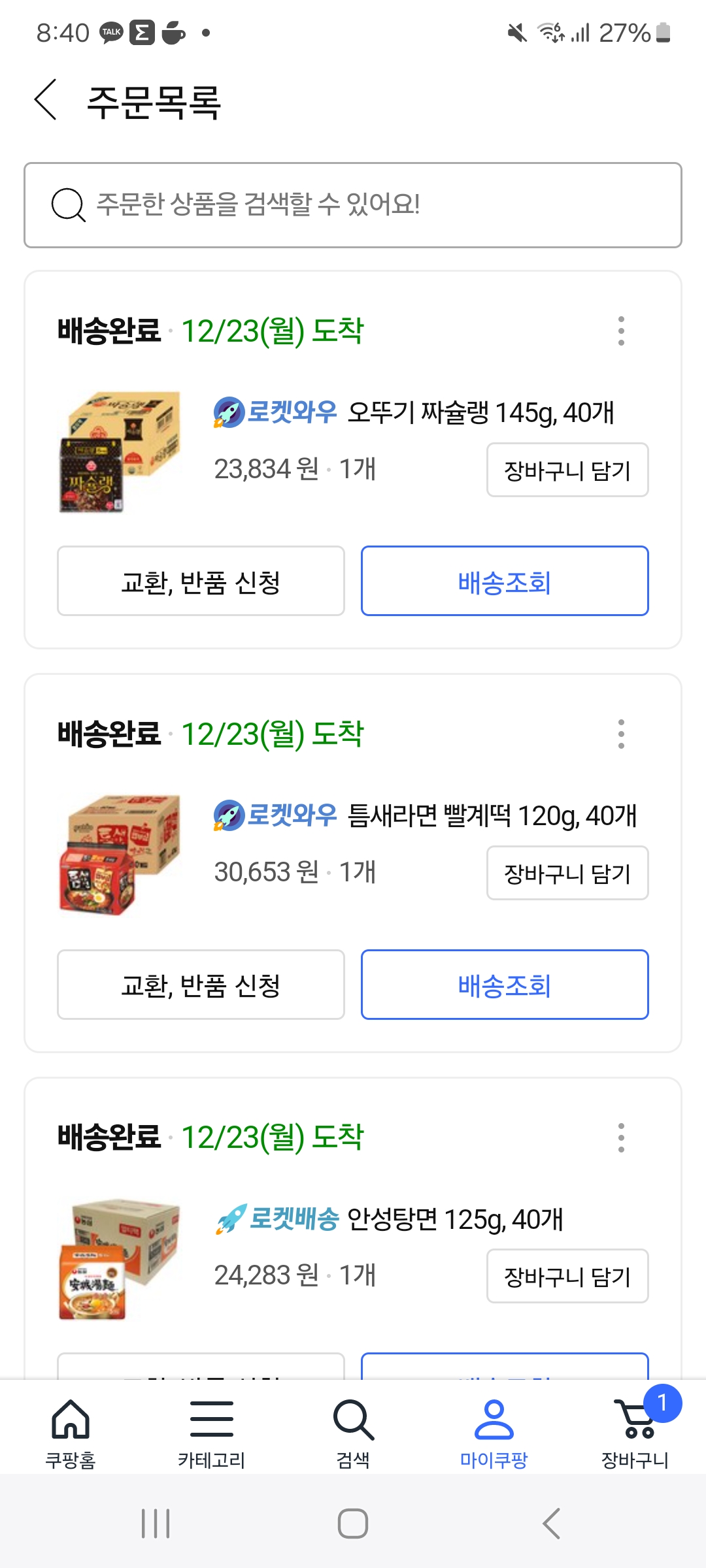
Task: Add 틈새라면 빨계떡 to cart
Action: pos(567,873)
